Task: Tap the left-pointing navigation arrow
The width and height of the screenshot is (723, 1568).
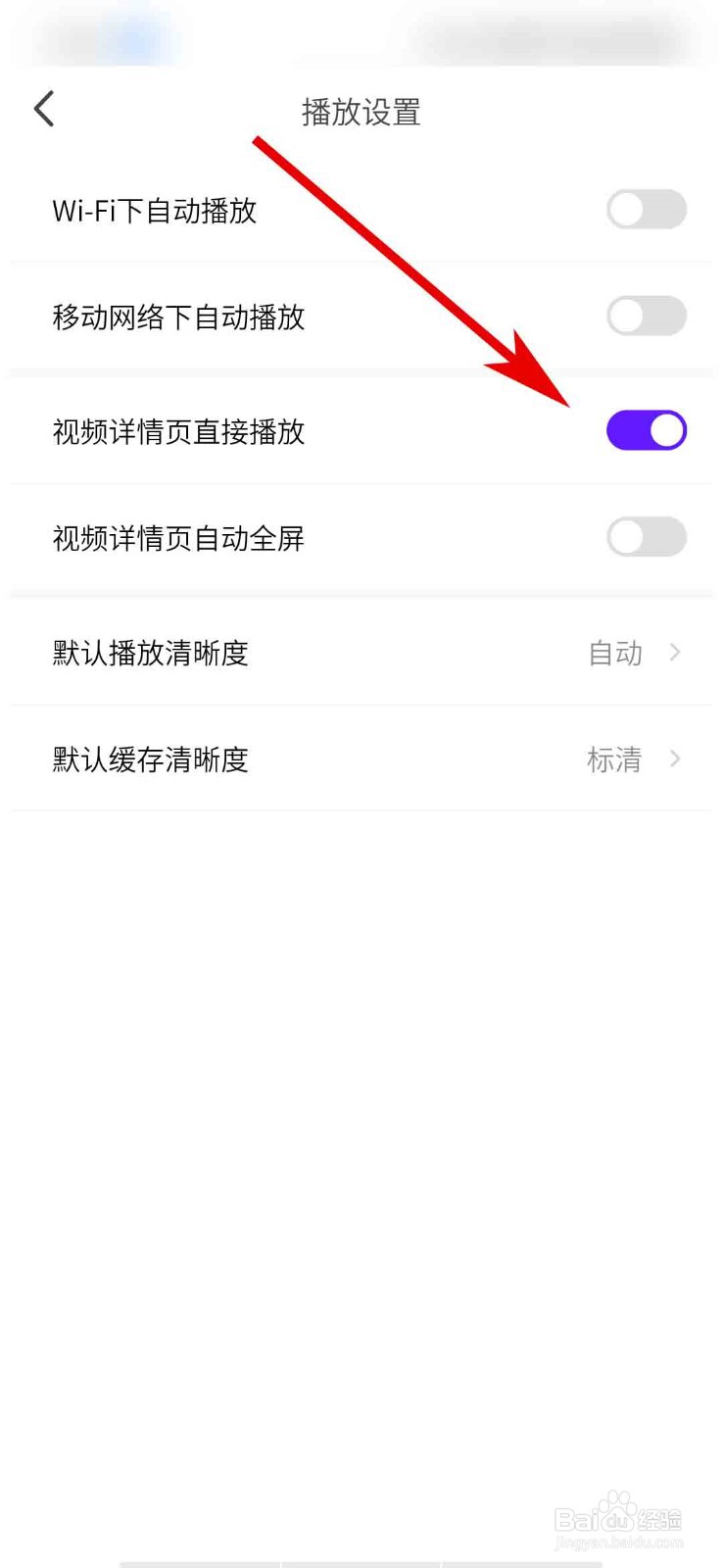Action: coord(43,109)
